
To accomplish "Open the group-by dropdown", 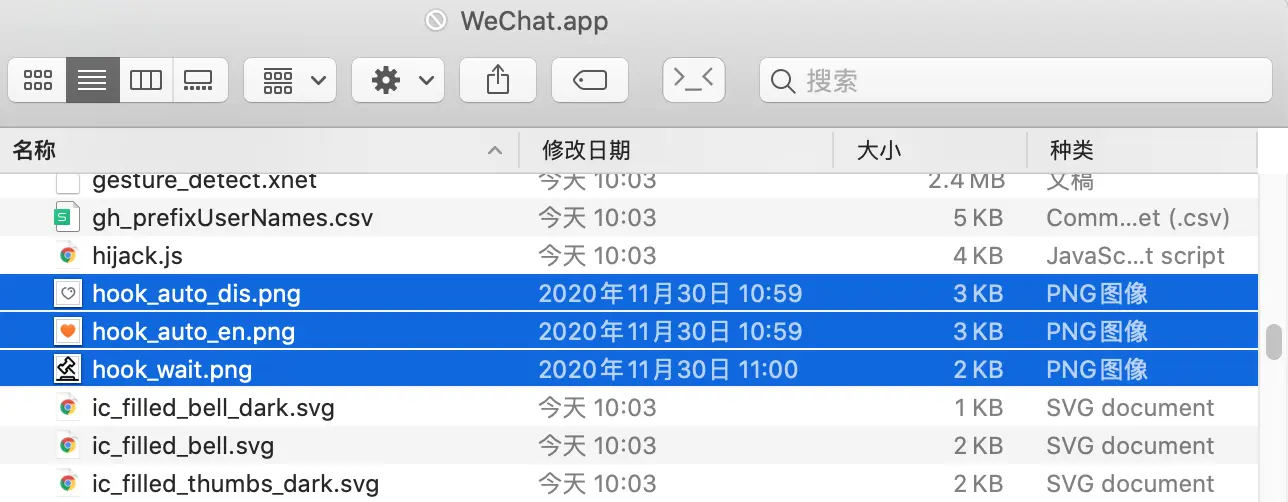I will (x=290, y=81).
